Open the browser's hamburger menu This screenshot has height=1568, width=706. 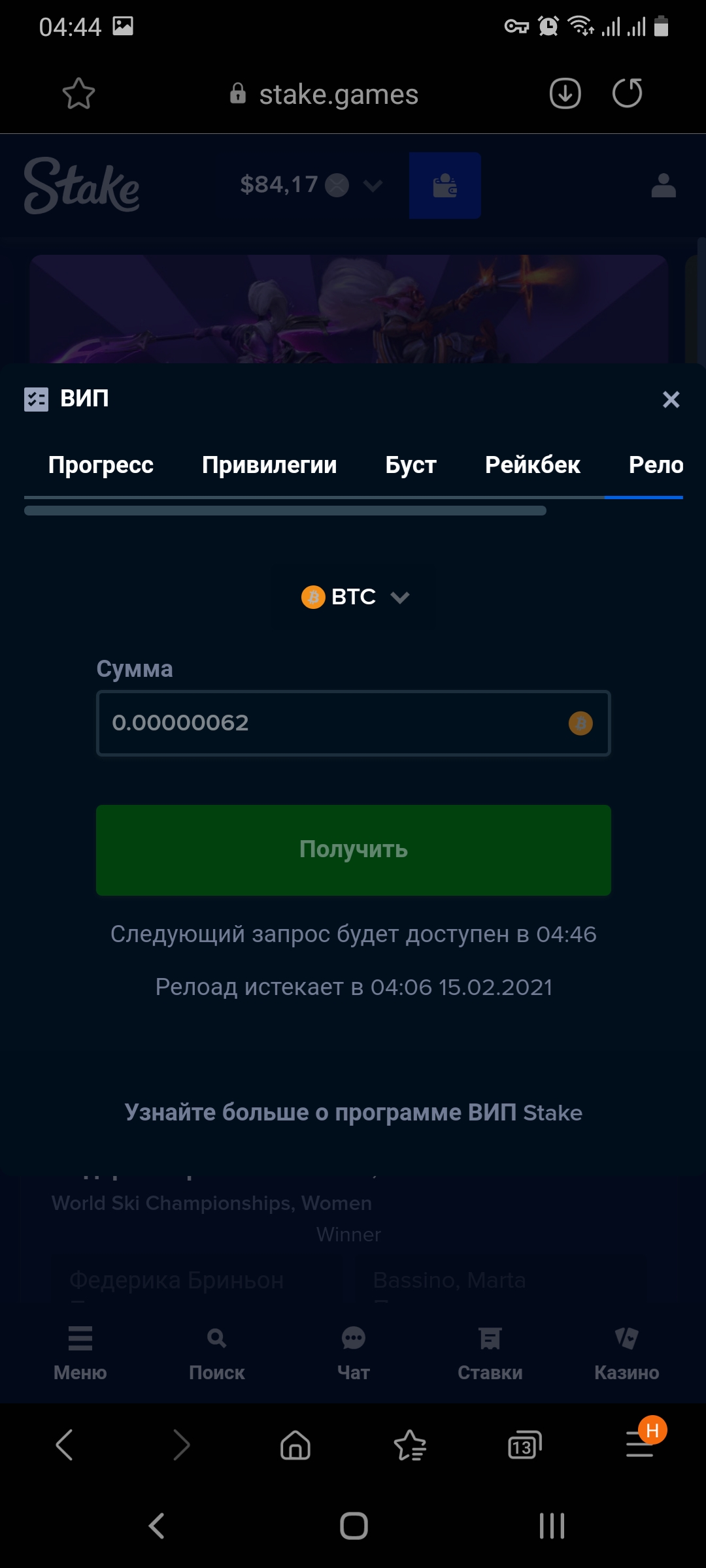pyautogui.click(x=639, y=1444)
